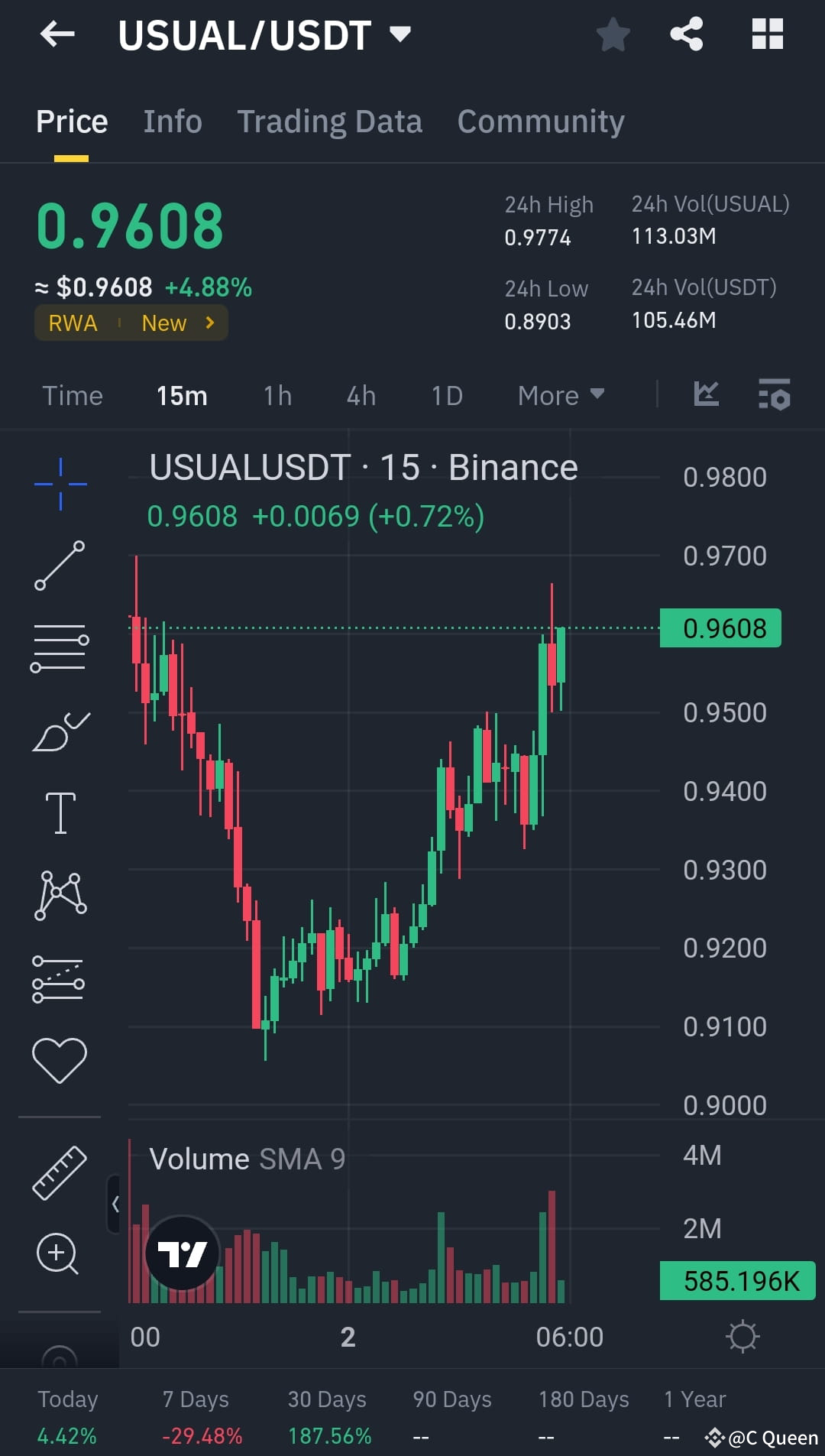Collapse the drawing toolbar with chevron
The image size is (825, 1456).
click(116, 1201)
